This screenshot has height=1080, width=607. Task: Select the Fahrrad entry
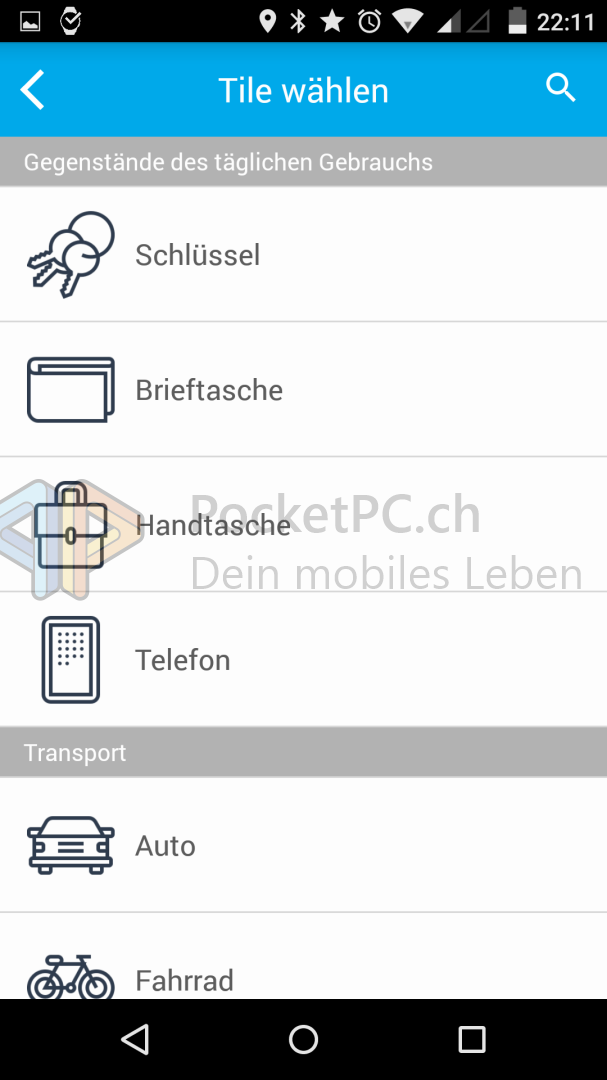point(303,956)
